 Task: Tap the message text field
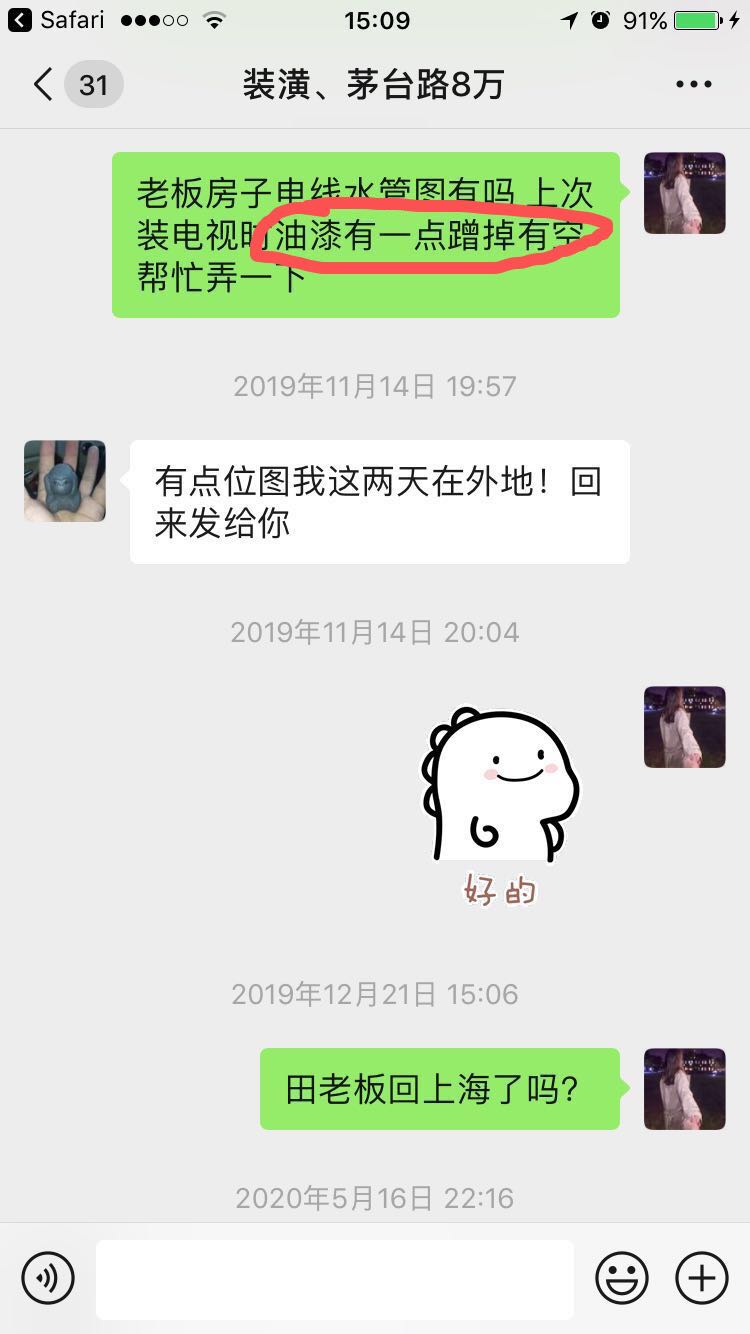[x=334, y=1278]
